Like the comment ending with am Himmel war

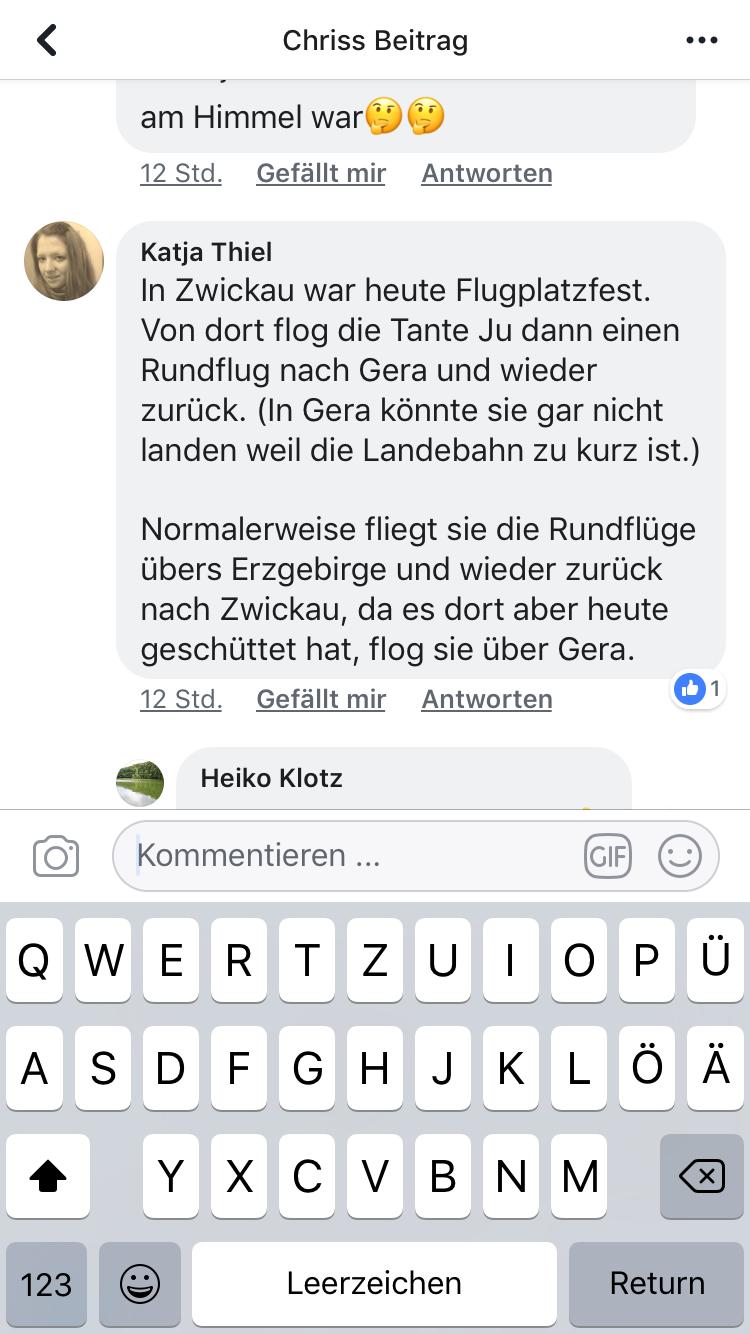pyautogui.click(x=321, y=173)
